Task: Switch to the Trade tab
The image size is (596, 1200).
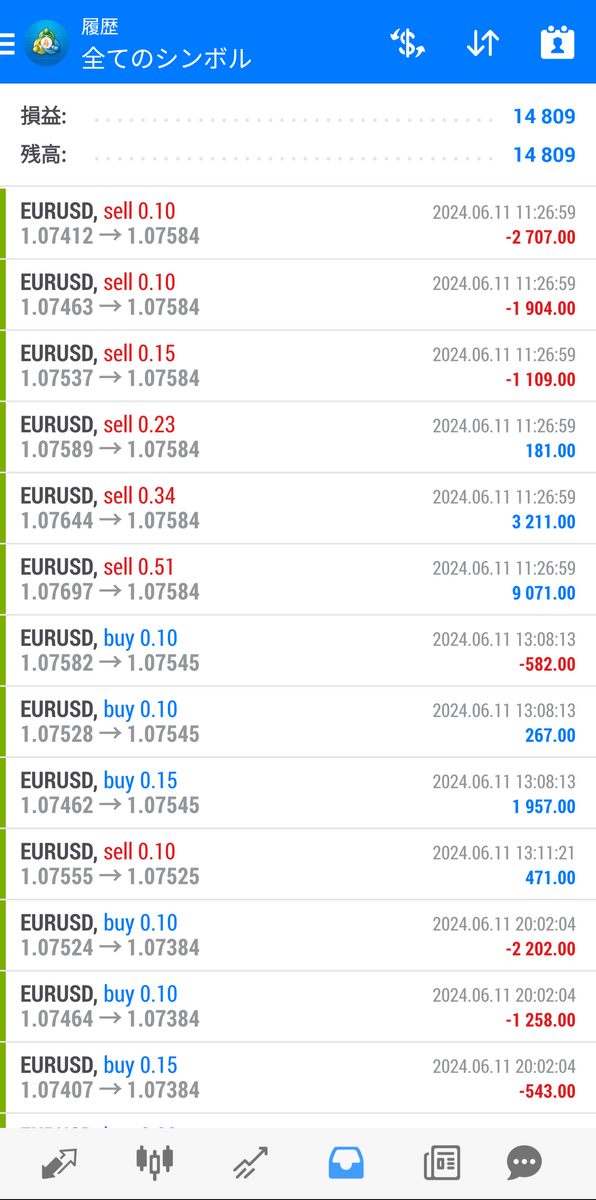Action: coord(250,1162)
